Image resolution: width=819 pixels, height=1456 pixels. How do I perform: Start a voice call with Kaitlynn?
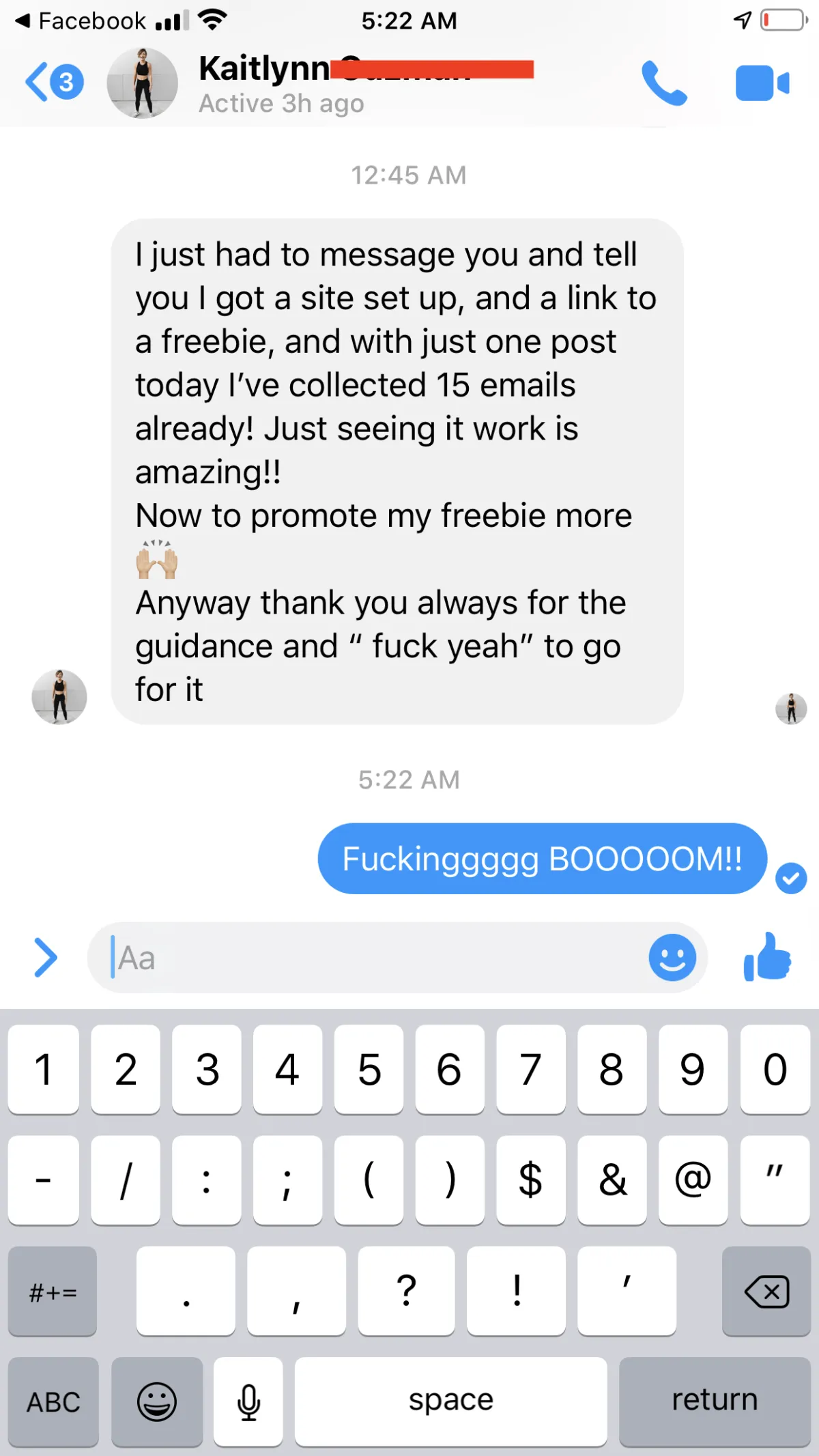pyautogui.click(x=663, y=83)
